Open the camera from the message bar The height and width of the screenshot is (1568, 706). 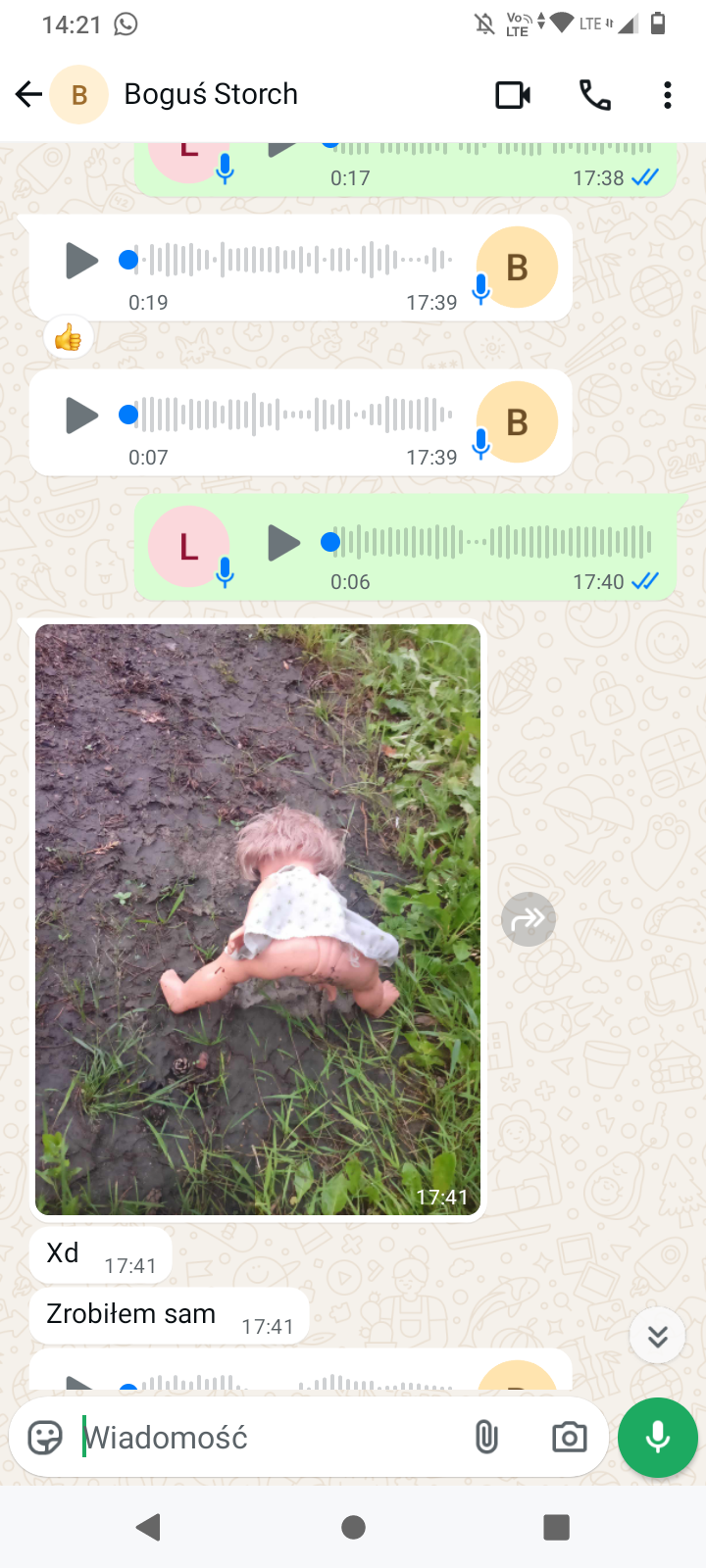point(569,1438)
